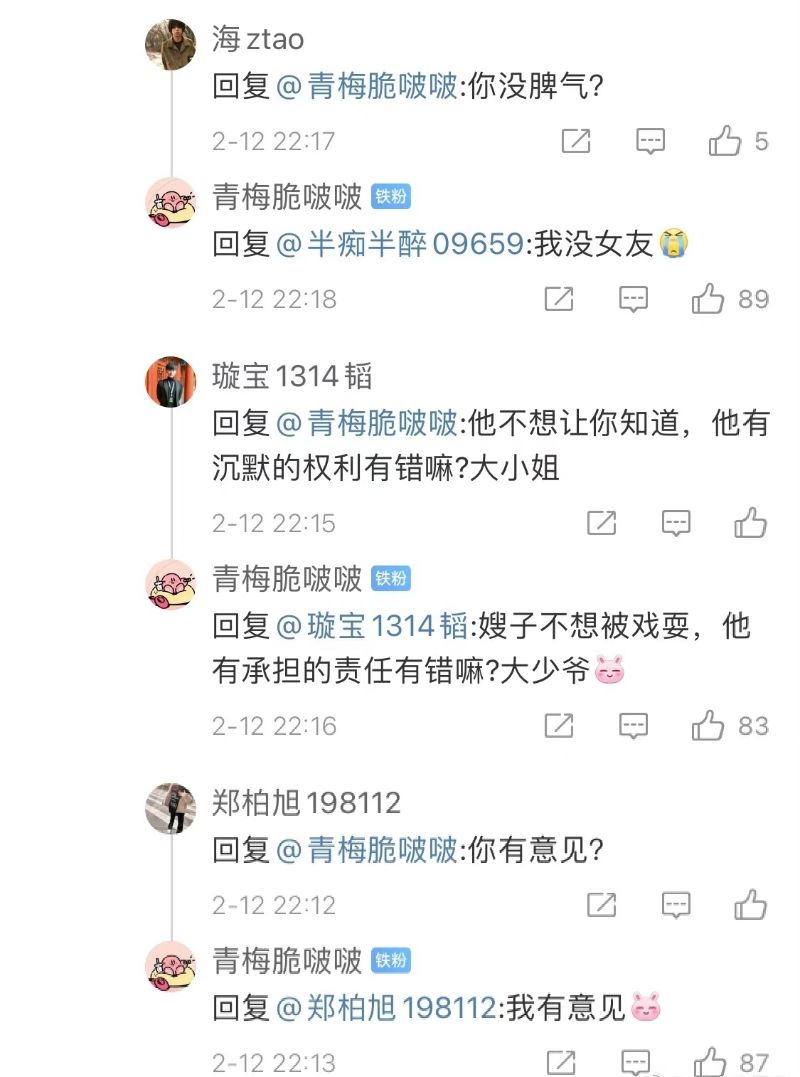Screen dimensions: 800x1077
Task: Like the reply 我有意见
Action: [710, 1061]
